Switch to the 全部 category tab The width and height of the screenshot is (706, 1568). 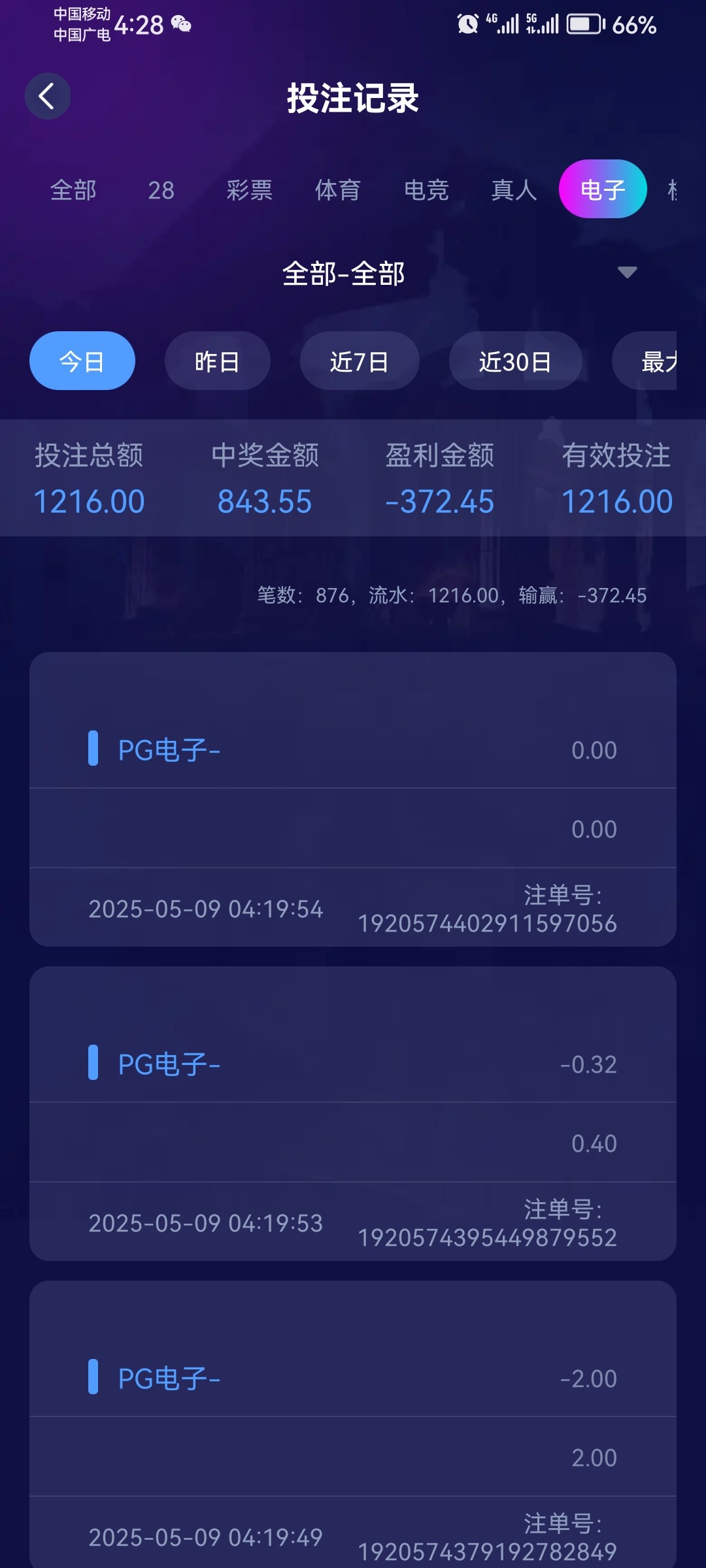coord(73,190)
